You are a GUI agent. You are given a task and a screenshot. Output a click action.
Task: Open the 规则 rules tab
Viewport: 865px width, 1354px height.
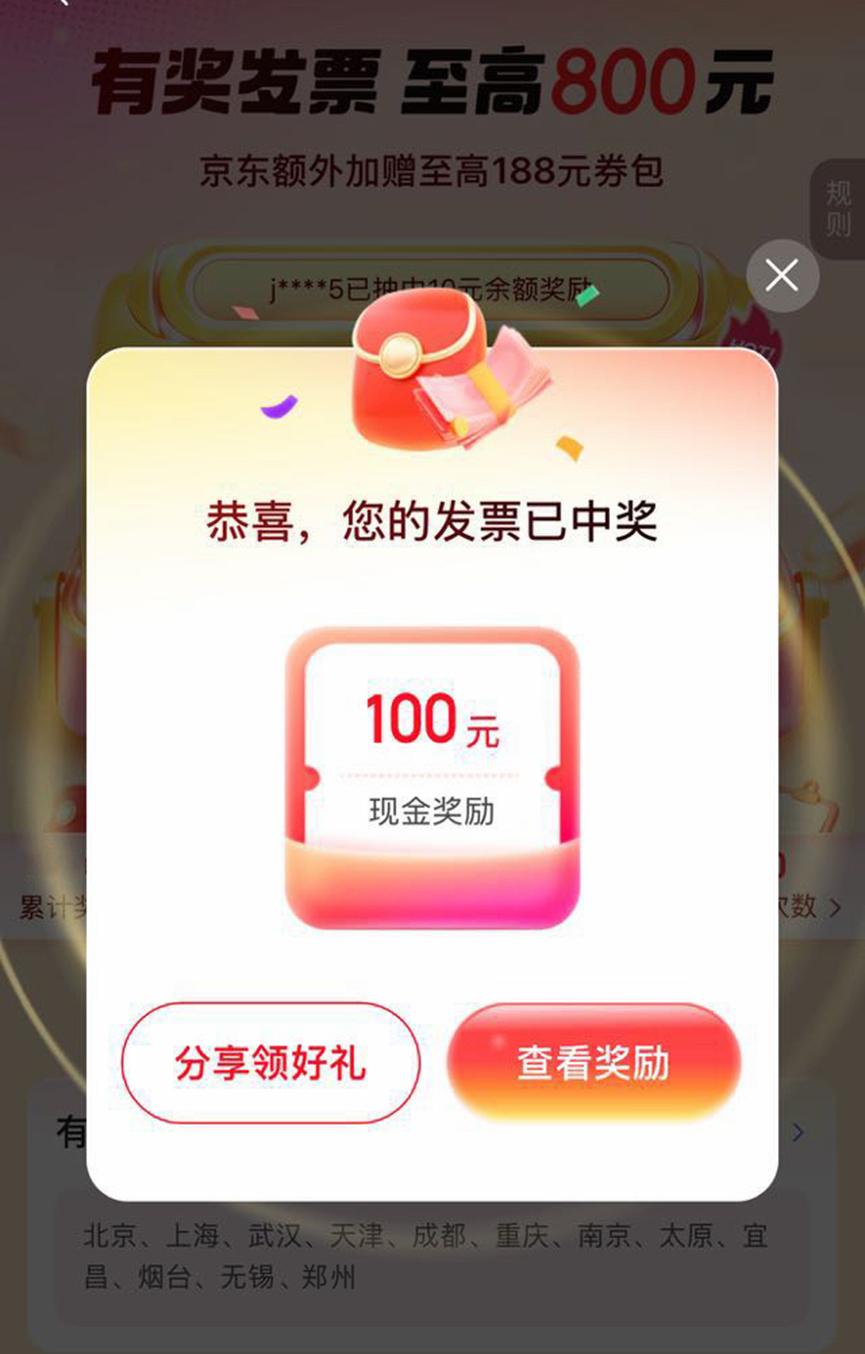[x=838, y=208]
